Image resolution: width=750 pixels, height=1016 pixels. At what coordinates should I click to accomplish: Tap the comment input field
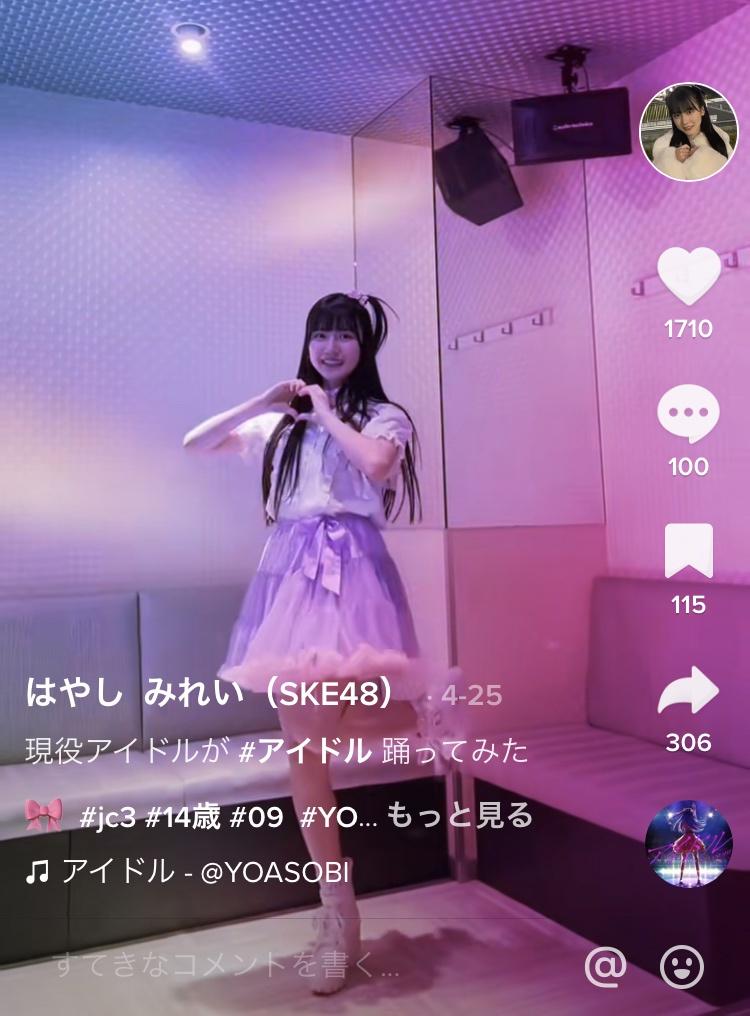[x=292, y=967]
